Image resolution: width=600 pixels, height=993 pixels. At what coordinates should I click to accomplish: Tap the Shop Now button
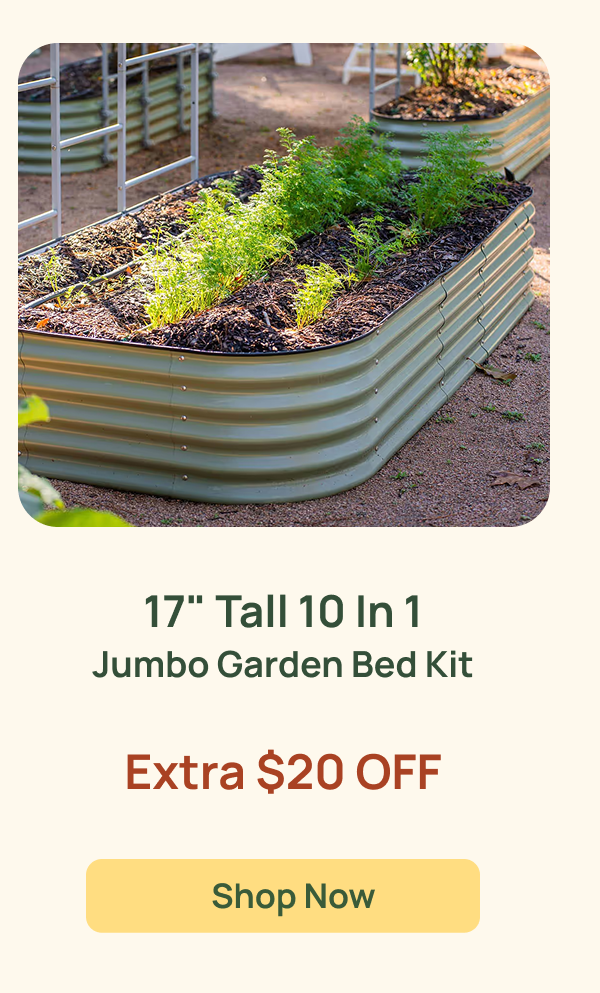click(x=283, y=895)
